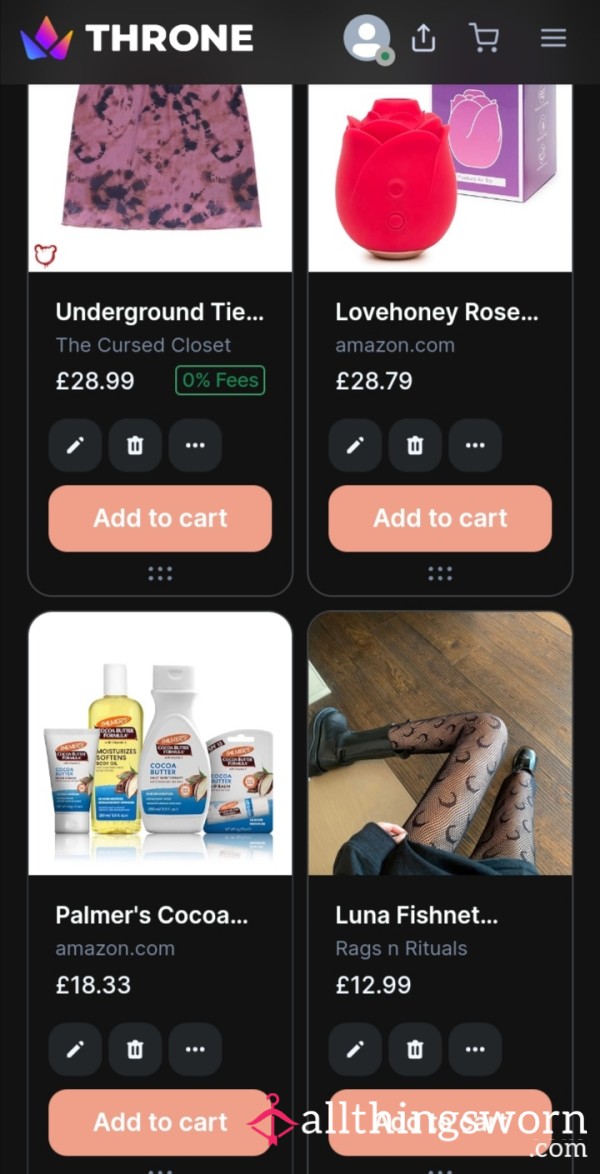Delete the Palmer's Cocoa item
The image size is (600, 1174).
pyautogui.click(x=135, y=1050)
